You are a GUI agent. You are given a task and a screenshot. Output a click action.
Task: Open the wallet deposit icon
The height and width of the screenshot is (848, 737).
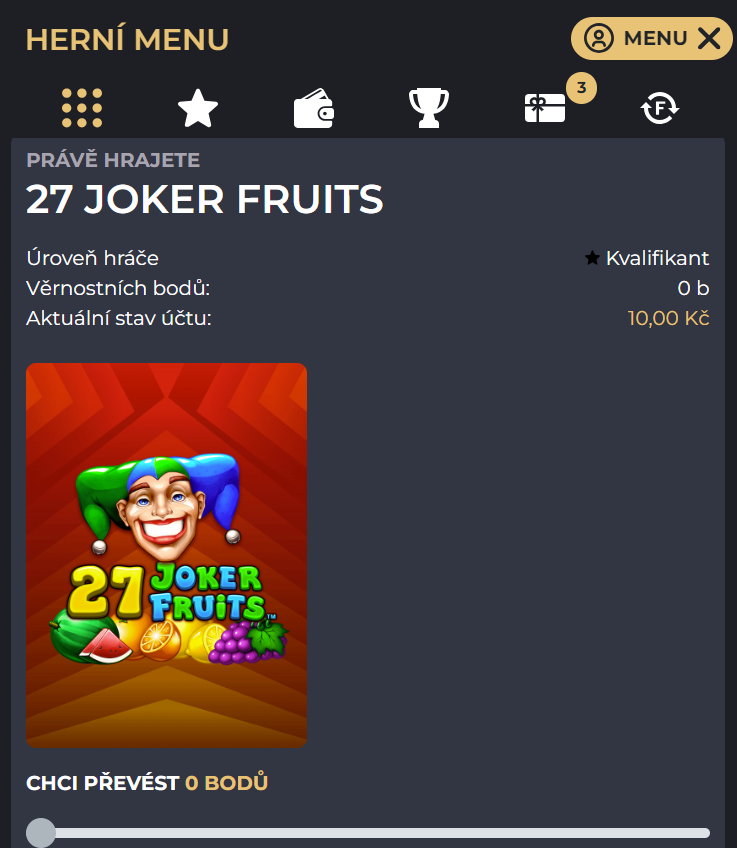click(x=313, y=107)
